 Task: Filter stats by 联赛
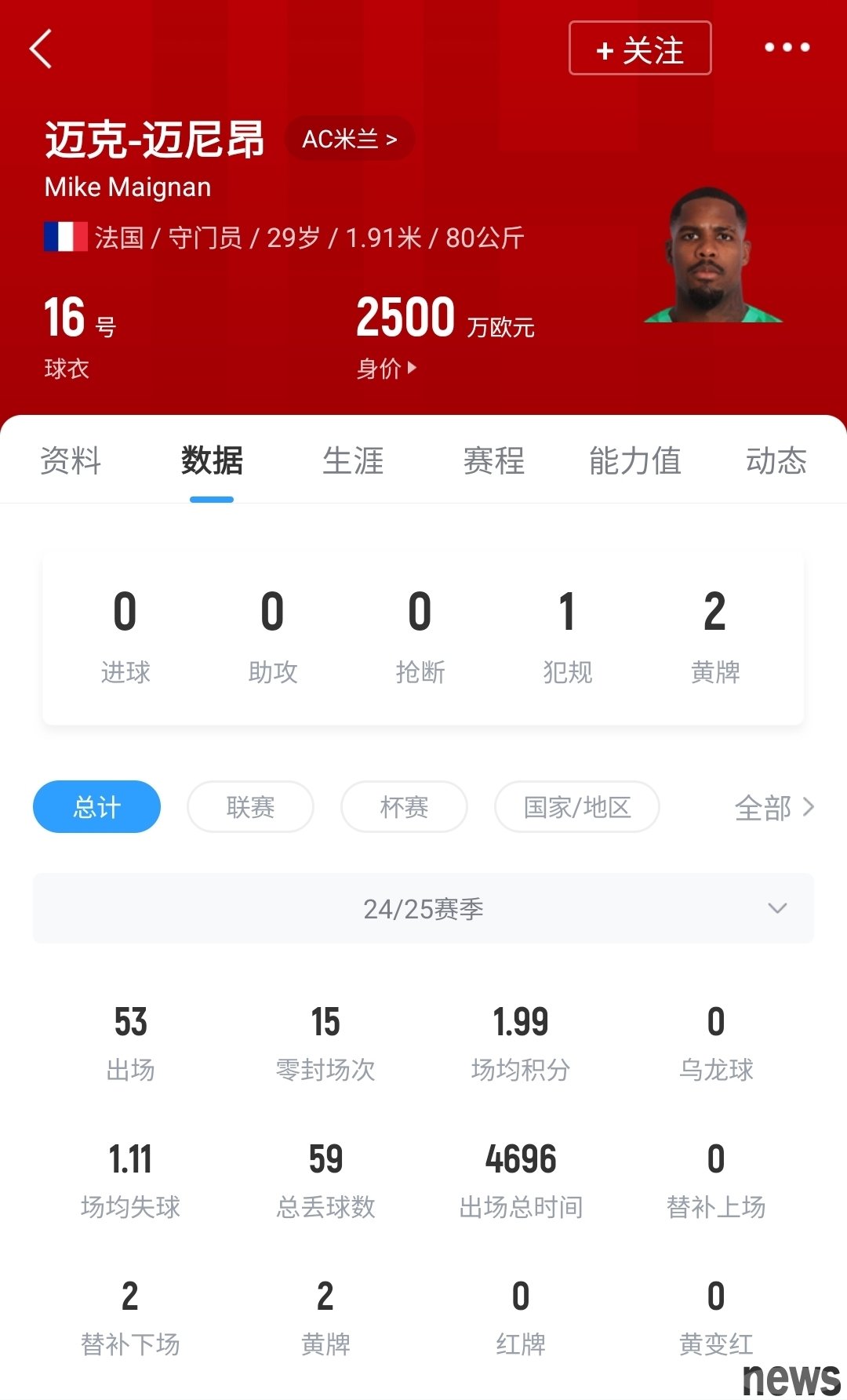point(250,806)
